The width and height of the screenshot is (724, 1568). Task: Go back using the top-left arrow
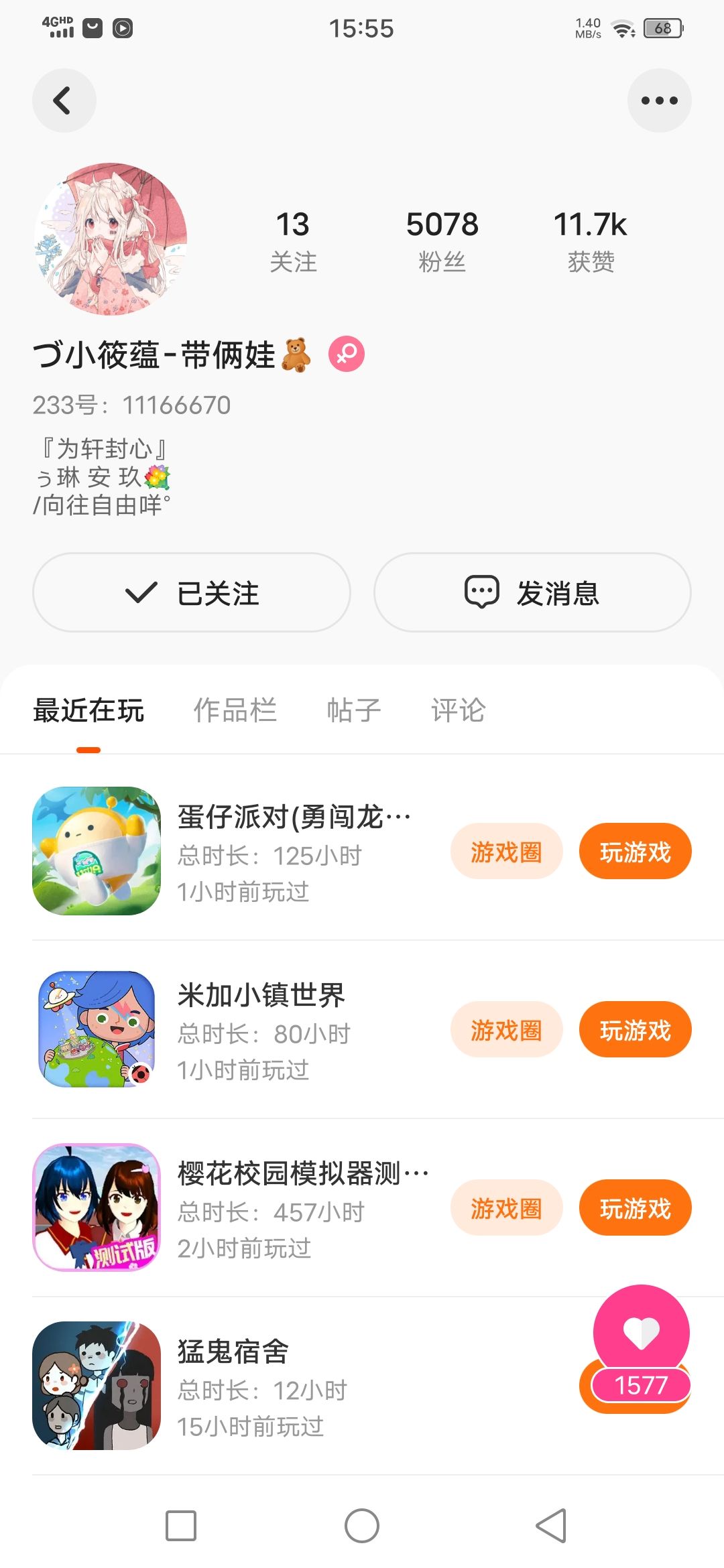64,101
